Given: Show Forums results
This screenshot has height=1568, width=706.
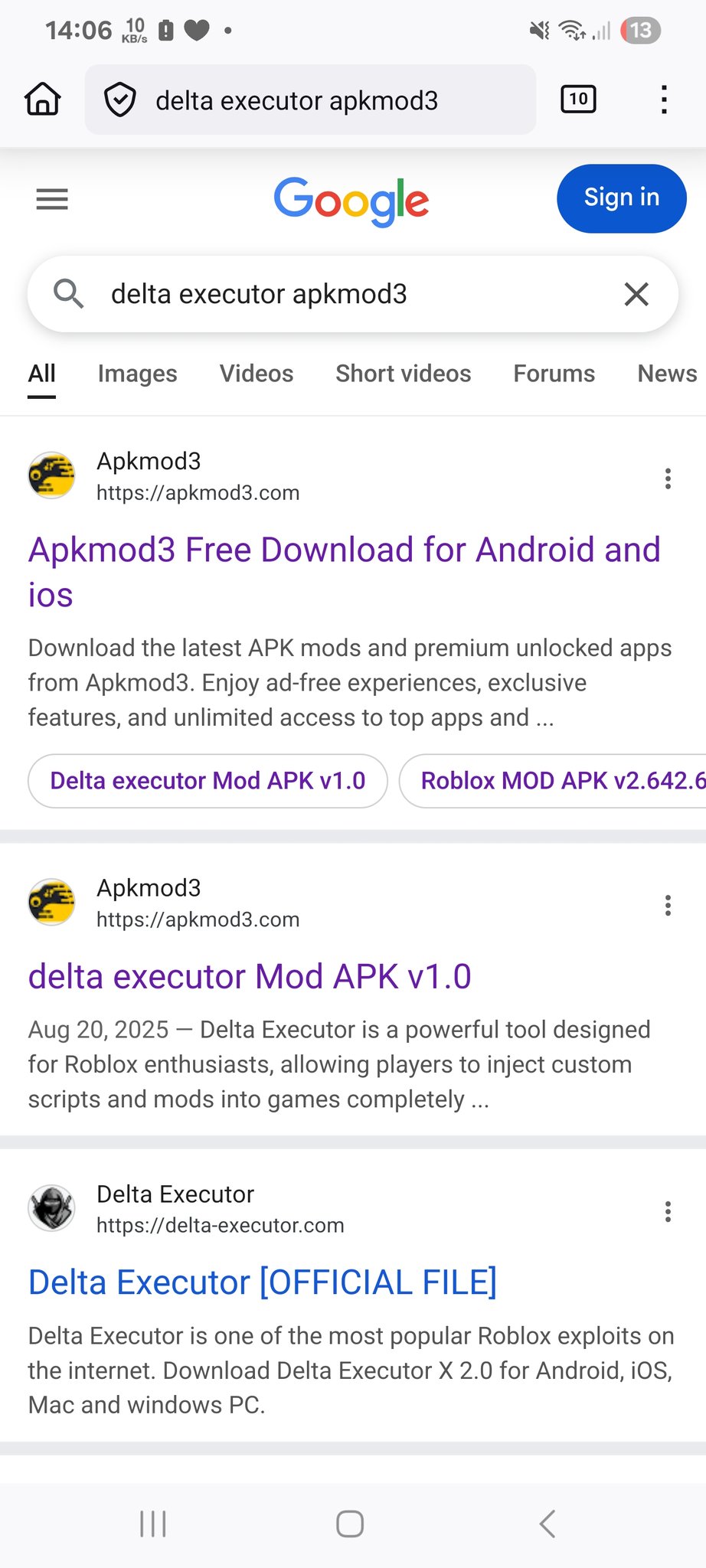Looking at the screenshot, I should click(554, 374).
